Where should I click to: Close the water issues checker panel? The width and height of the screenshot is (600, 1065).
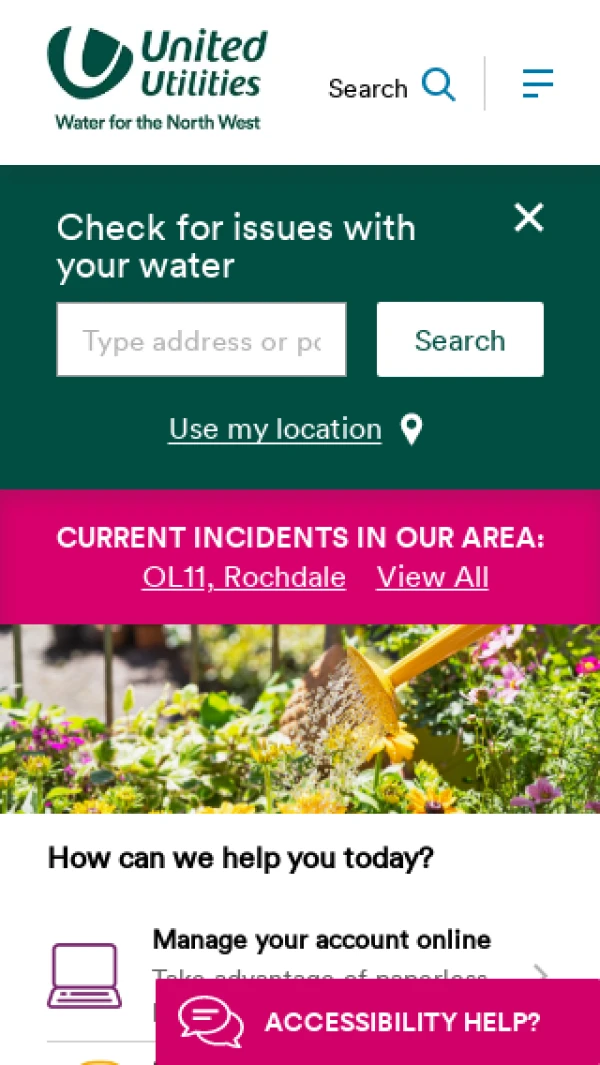pos(528,218)
